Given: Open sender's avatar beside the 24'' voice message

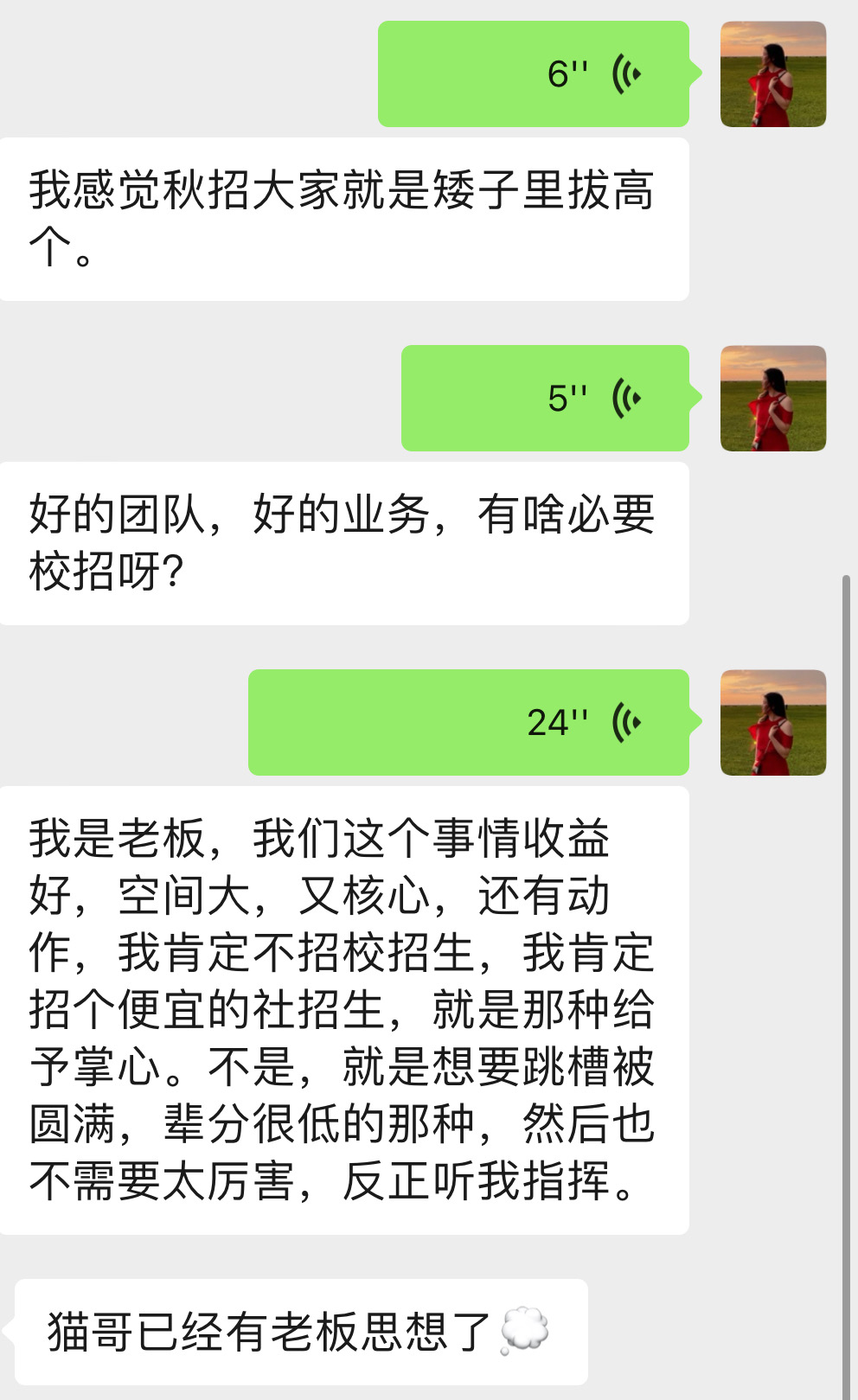Looking at the screenshot, I should 773,723.
